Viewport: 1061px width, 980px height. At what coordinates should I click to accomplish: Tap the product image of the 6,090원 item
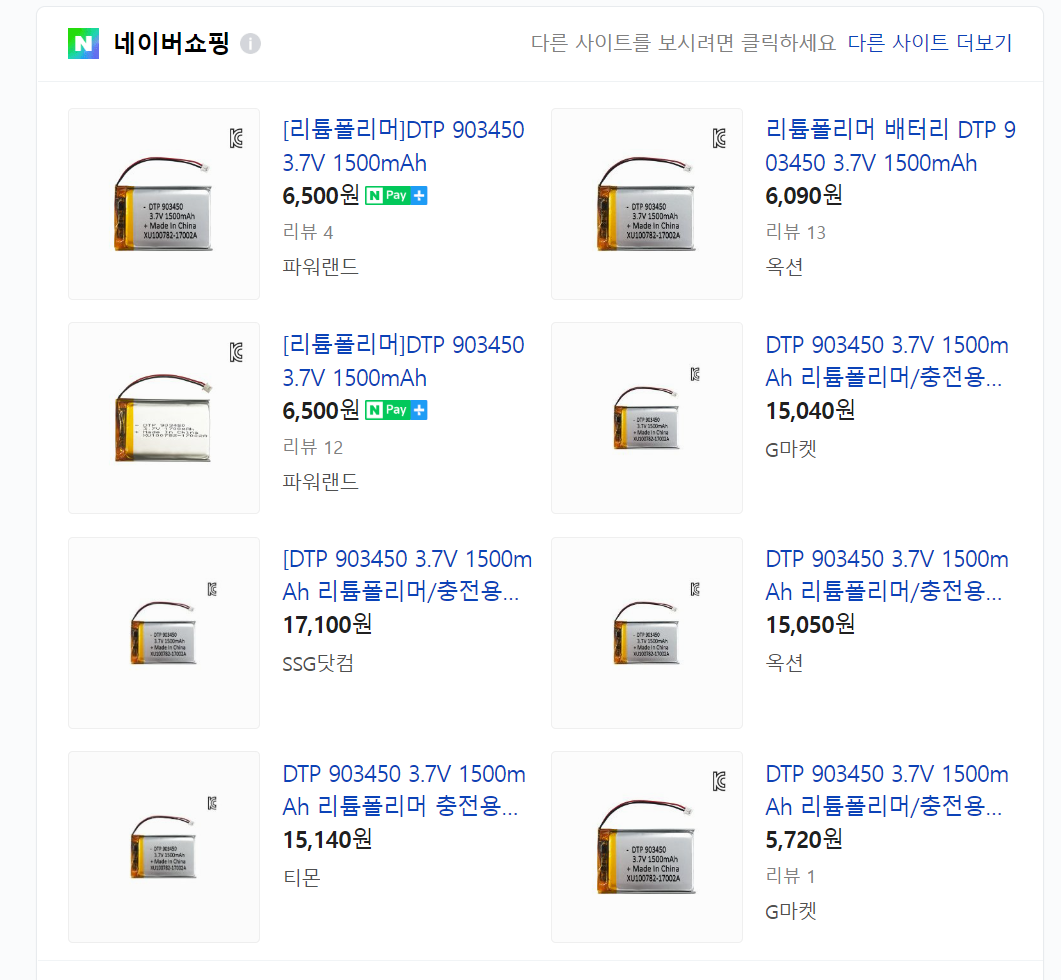(x=646, y=204)
